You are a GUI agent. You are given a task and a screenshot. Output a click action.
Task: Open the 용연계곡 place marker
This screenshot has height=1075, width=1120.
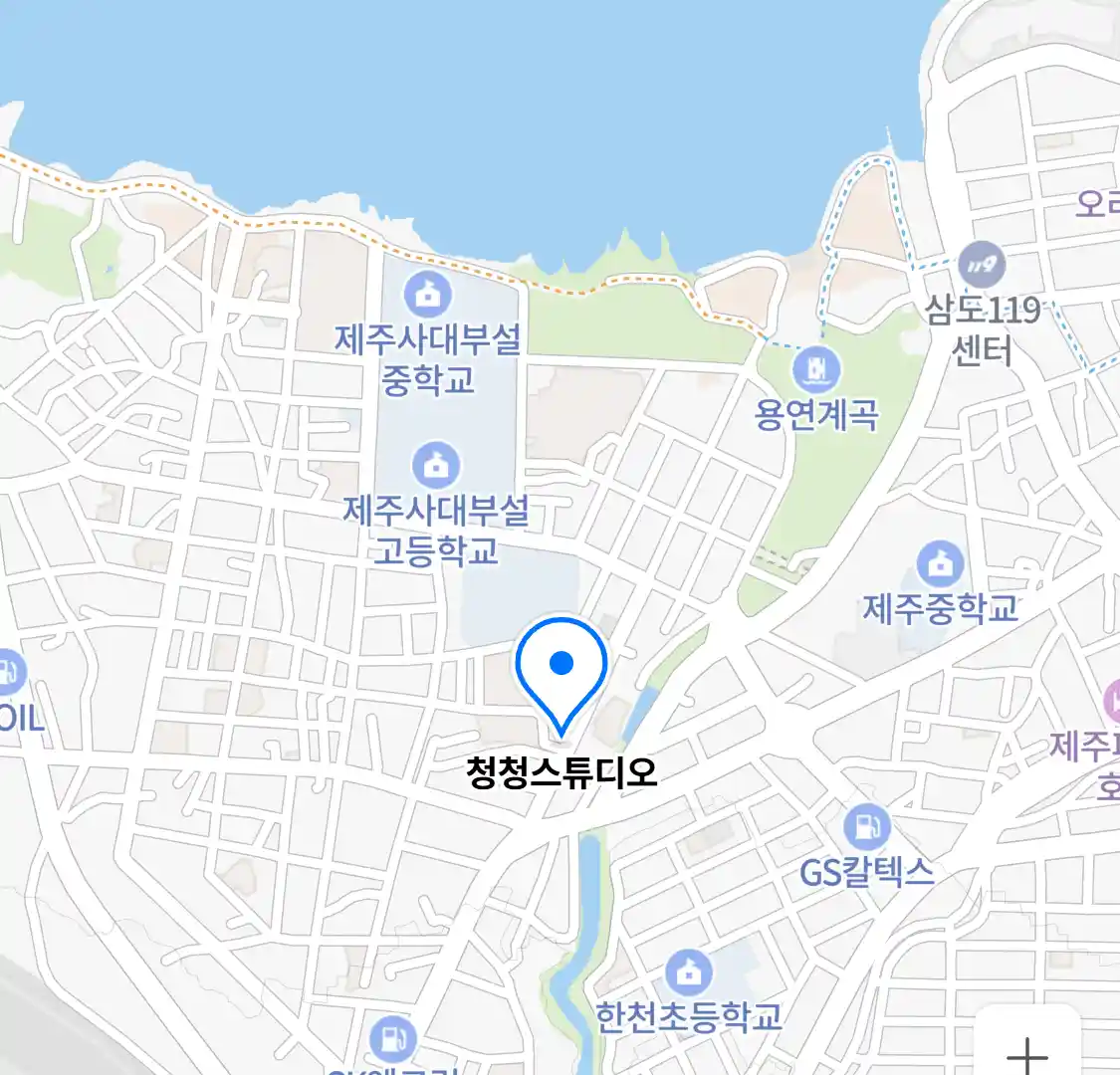coord(816,371)
